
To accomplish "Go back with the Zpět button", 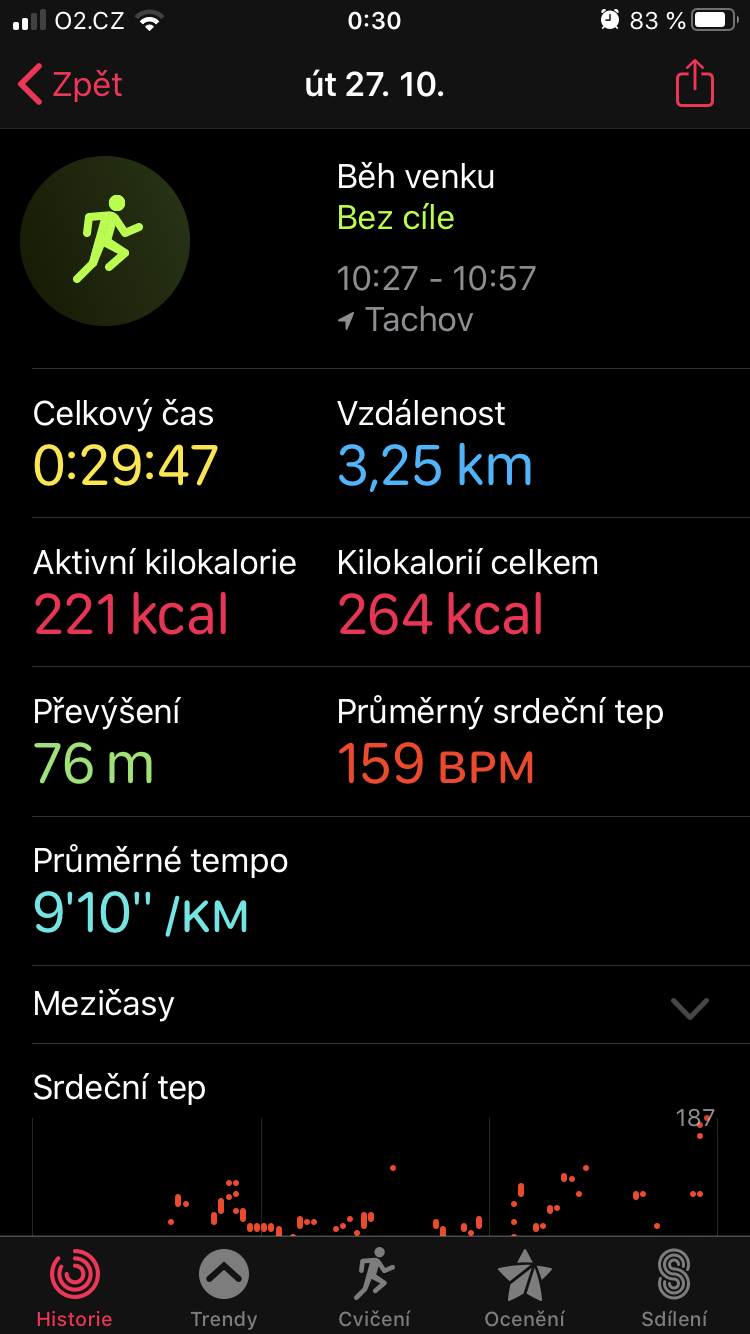I will point(70,85).
